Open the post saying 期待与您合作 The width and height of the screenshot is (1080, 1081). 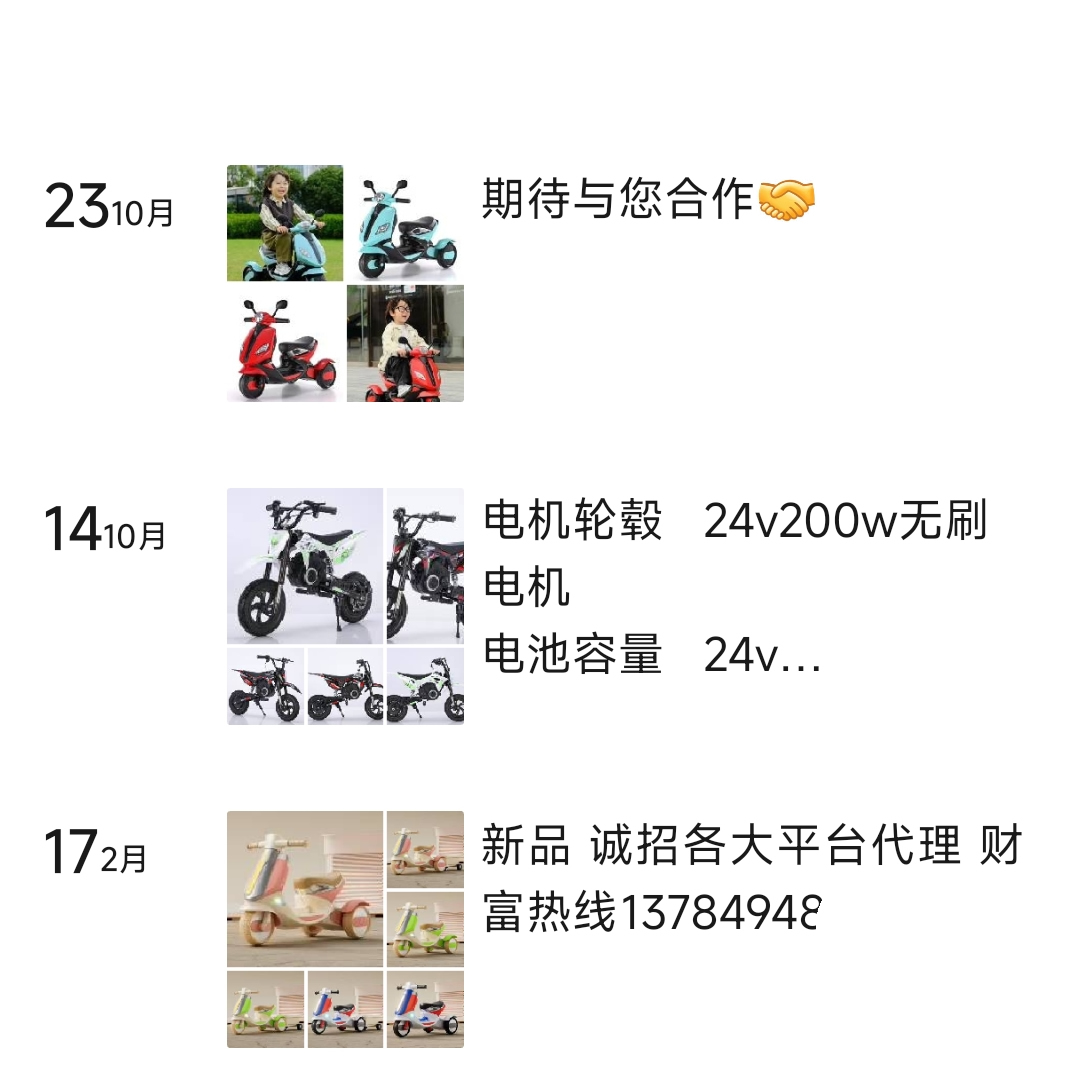tap(648, 200)
